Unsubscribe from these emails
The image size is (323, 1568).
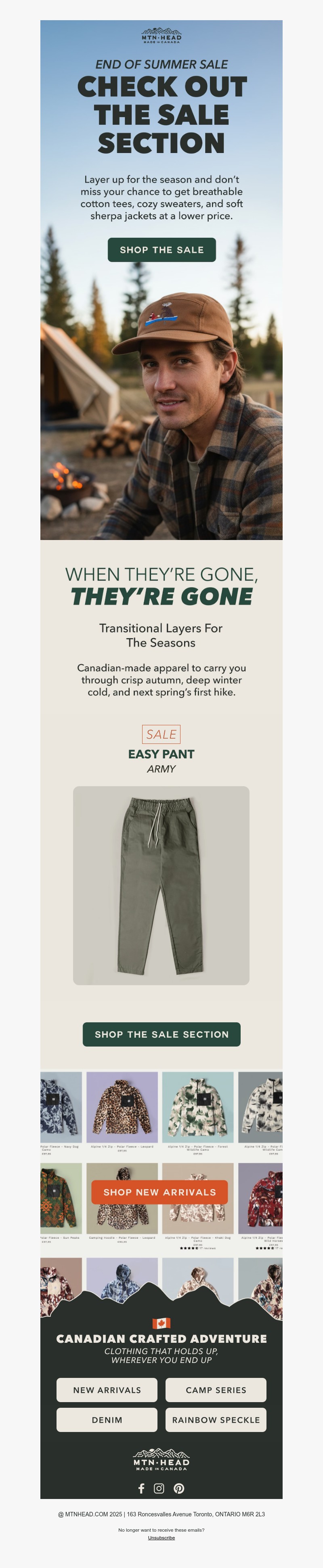pos(161,1538)
